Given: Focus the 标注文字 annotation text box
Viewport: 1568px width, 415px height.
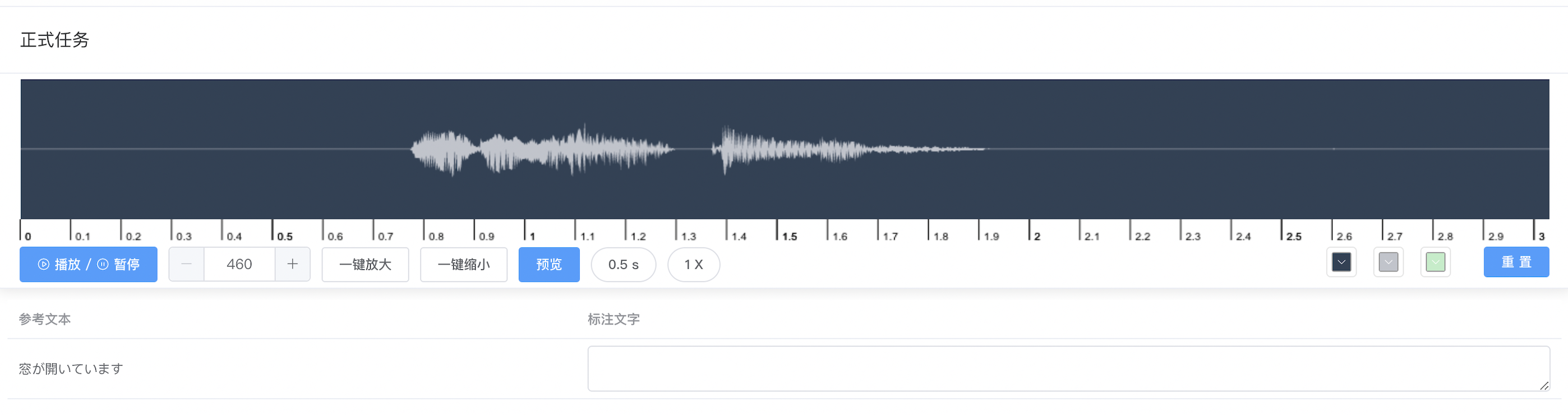Looking at the screenshot, I should (1068, 368).
